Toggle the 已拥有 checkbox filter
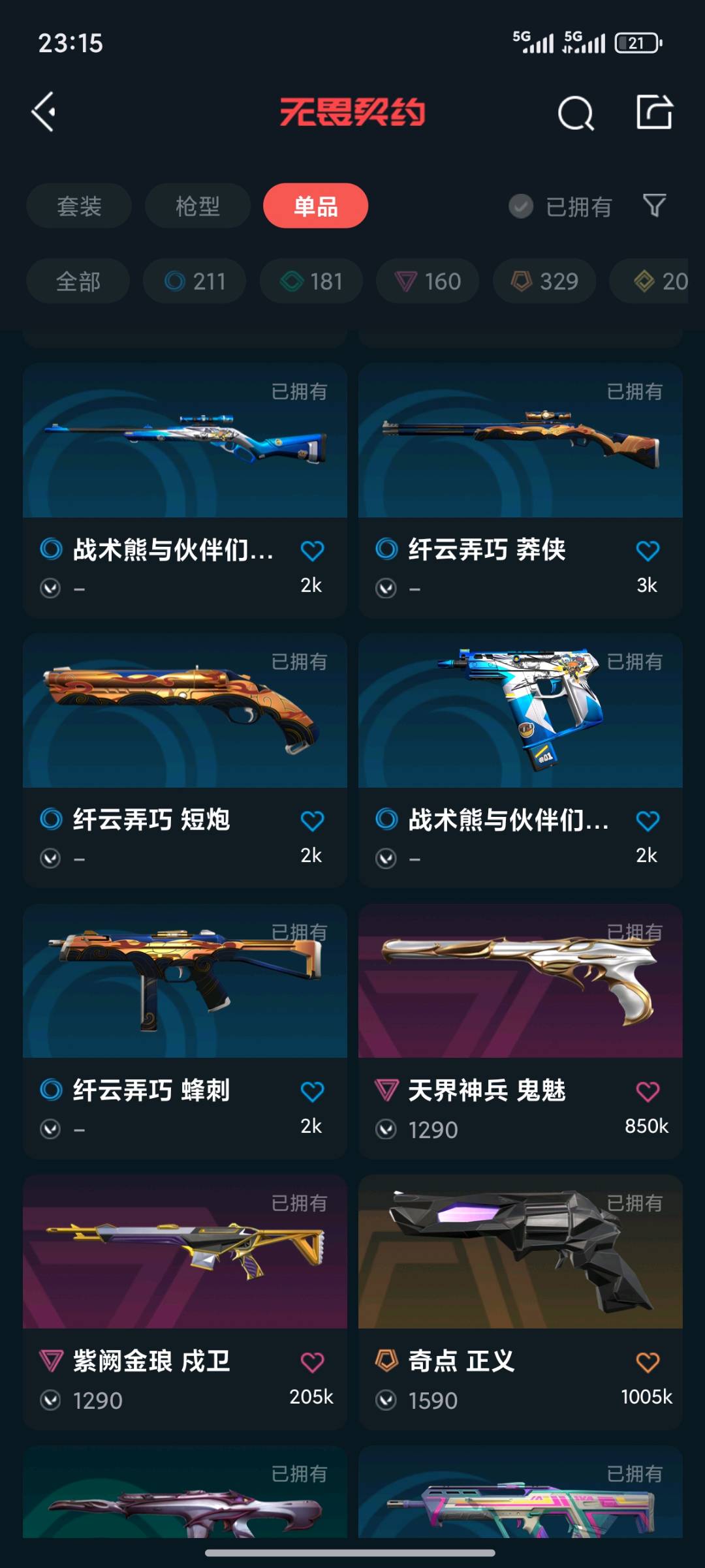 click(521, 207)
